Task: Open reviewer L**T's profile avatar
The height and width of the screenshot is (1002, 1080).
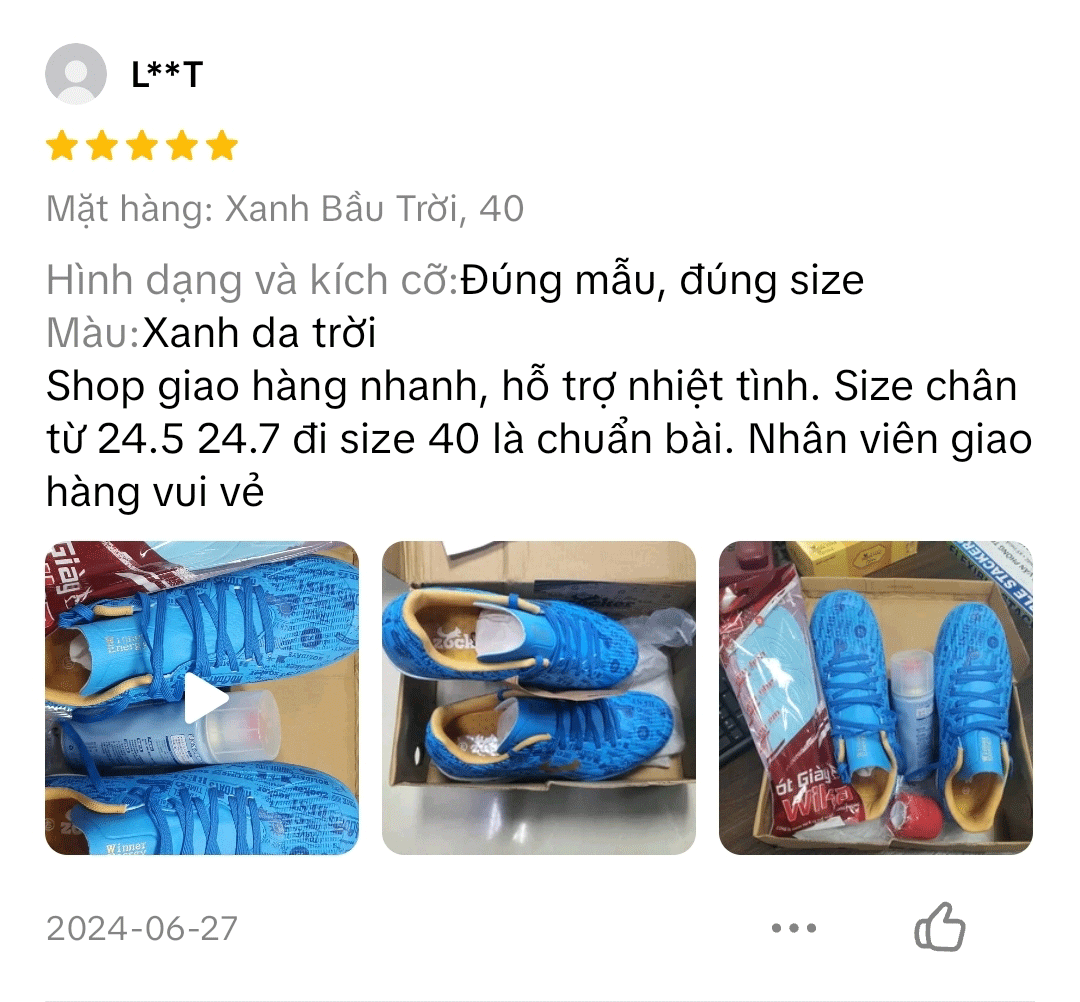Action: (76, 74)
